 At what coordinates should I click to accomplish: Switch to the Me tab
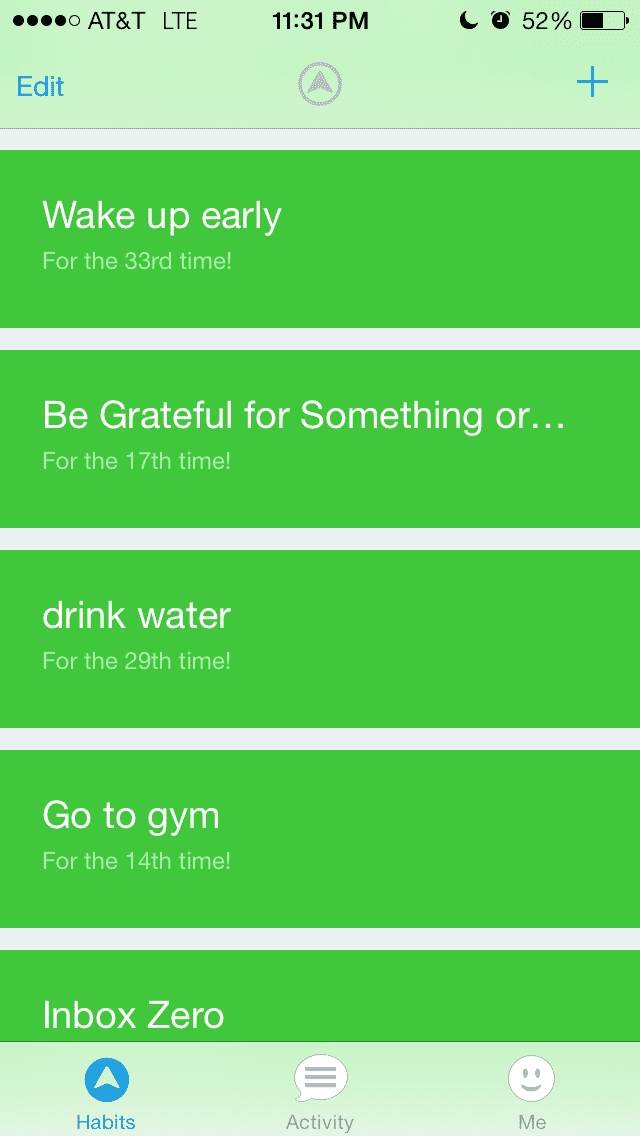(531, 1092)
